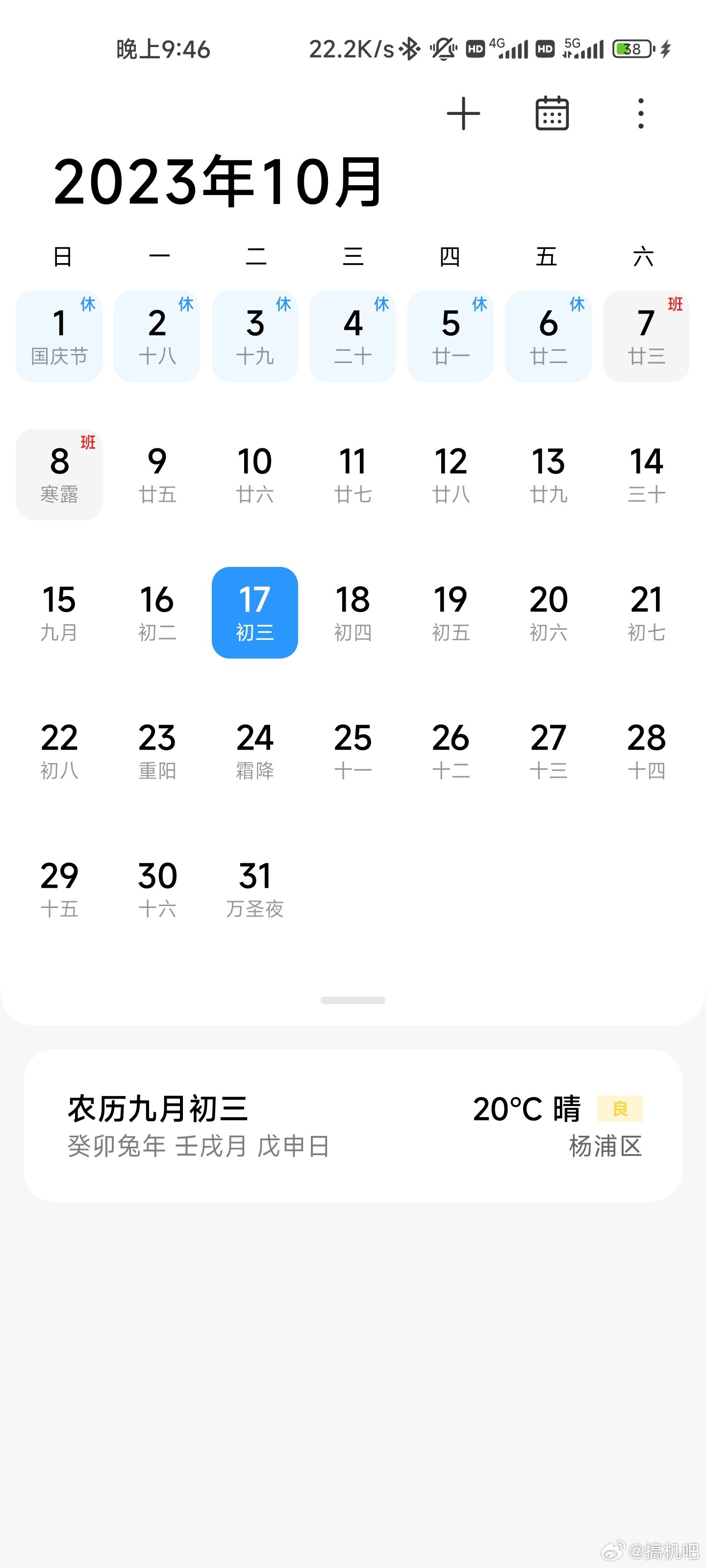Select October 12 廿八
The width and height of the screenshot is (706, 1568).
pyautogui.click(x=451, y=475)
